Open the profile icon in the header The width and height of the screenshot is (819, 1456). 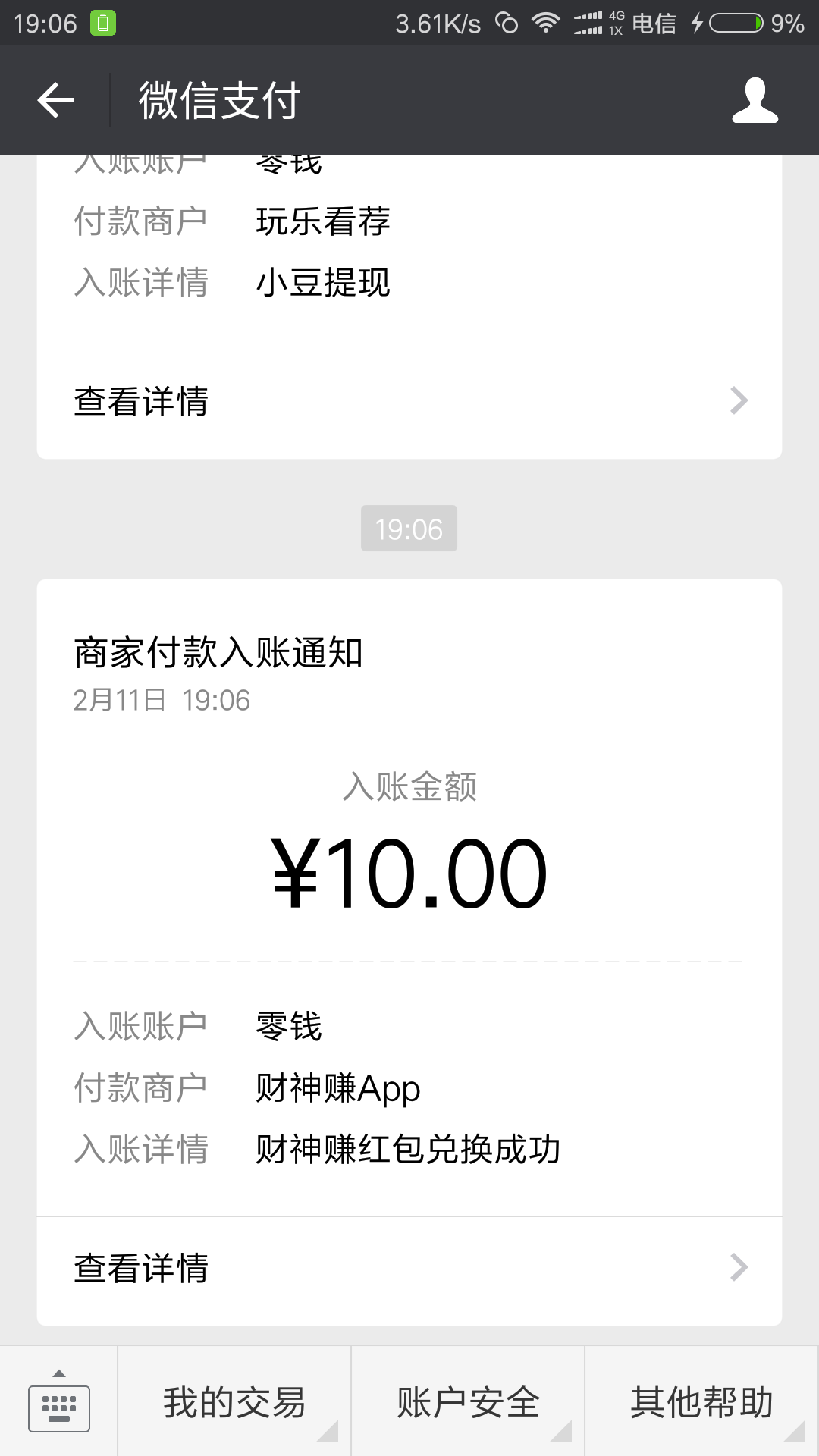click(755, 100)
